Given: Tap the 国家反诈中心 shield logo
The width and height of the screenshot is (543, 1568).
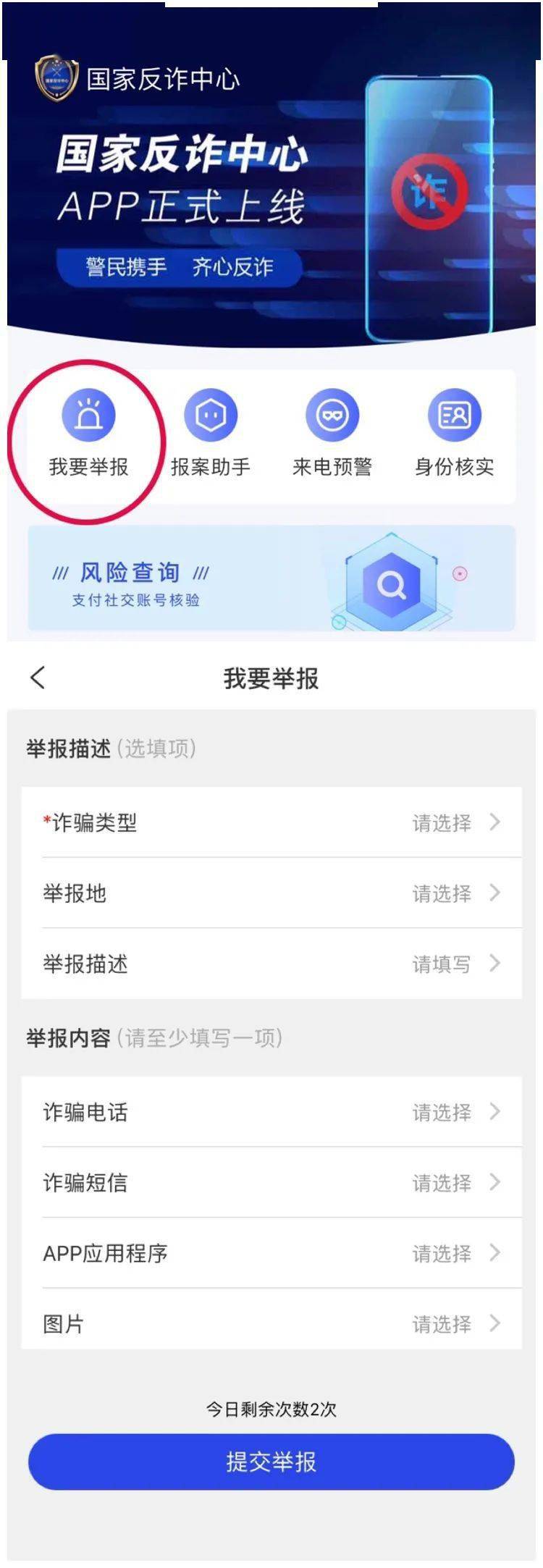Looking at the screenshot, I should (55, 80).
